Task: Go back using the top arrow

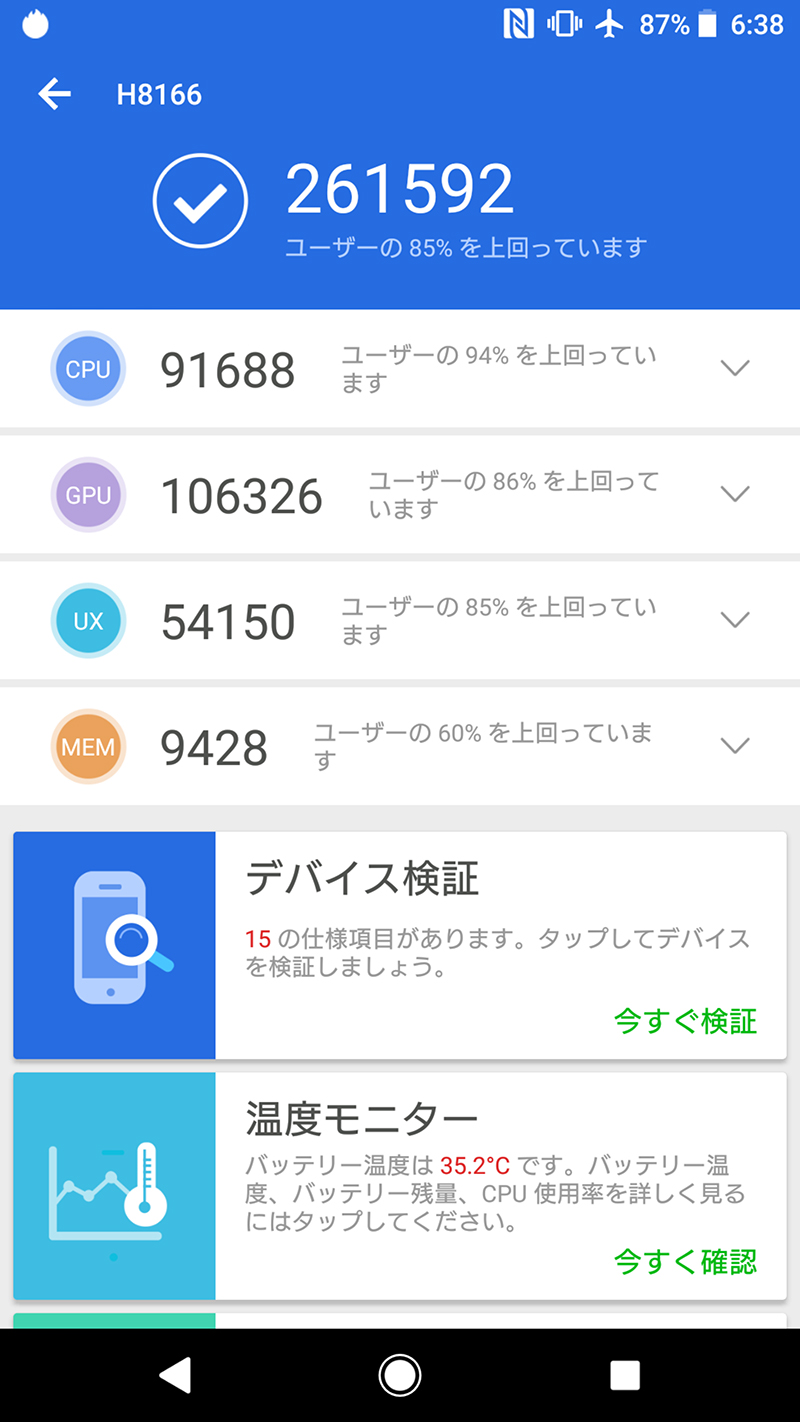Action: click(x=55, y=95)
